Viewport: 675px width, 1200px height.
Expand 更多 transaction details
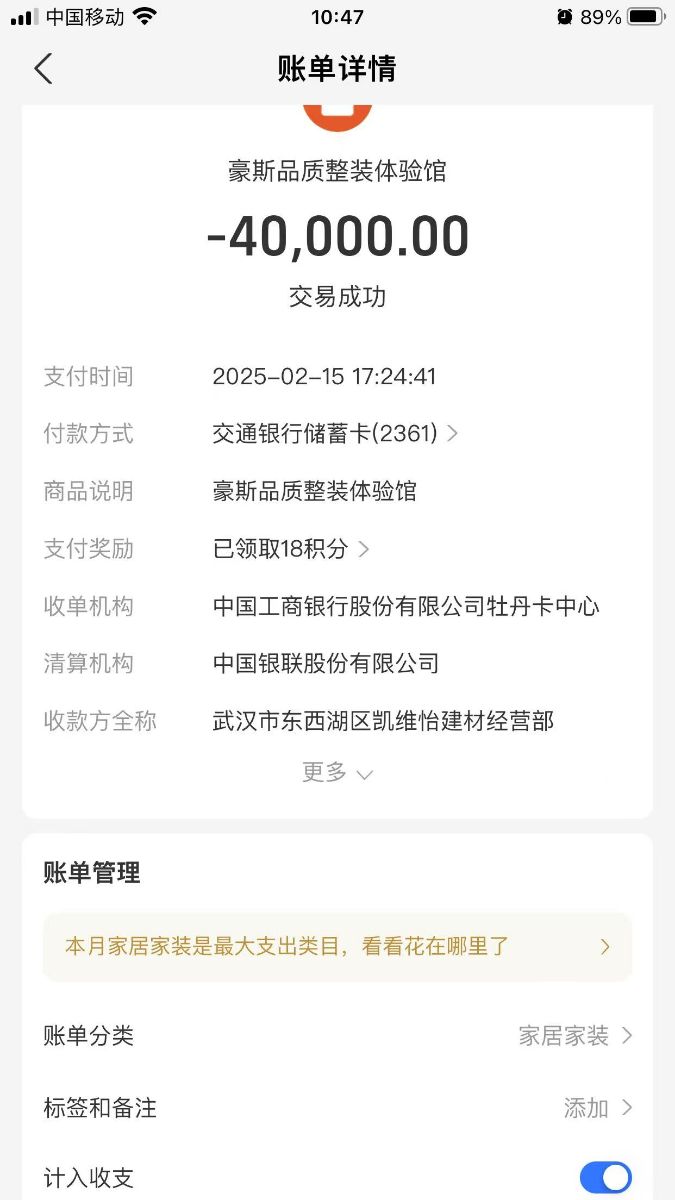337,773
